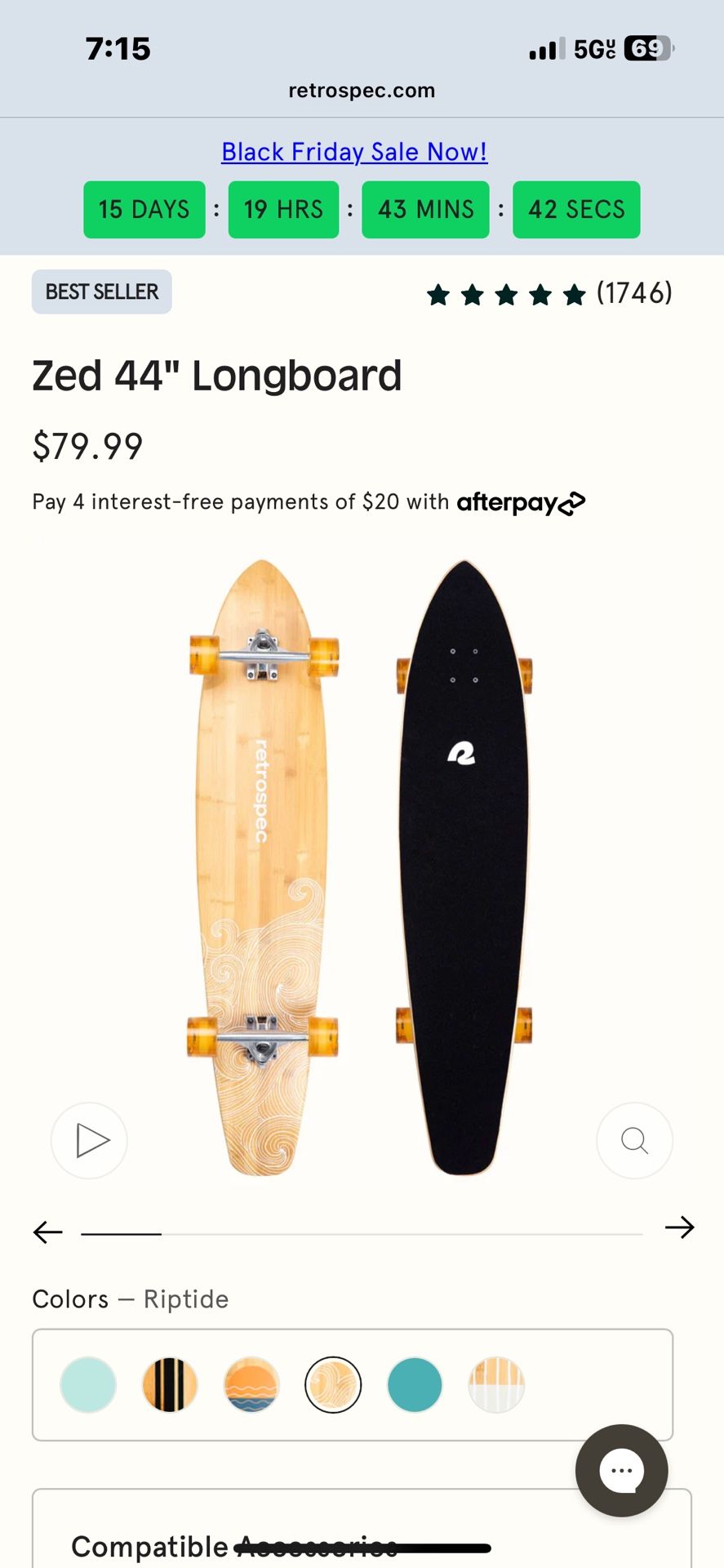The width and height of the screenshot is (724, 1568).
Task: Select the solid teal color option
Action: [x=415, y=1384]
